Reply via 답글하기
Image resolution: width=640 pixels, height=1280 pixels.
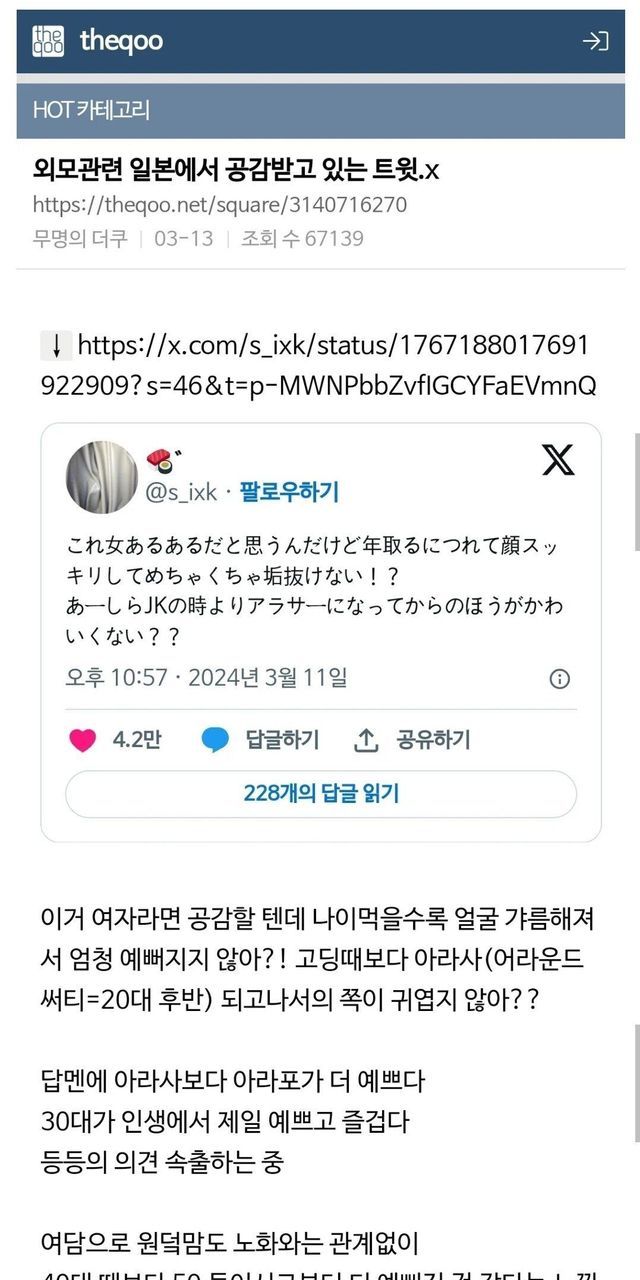click(x=260, y=740)
